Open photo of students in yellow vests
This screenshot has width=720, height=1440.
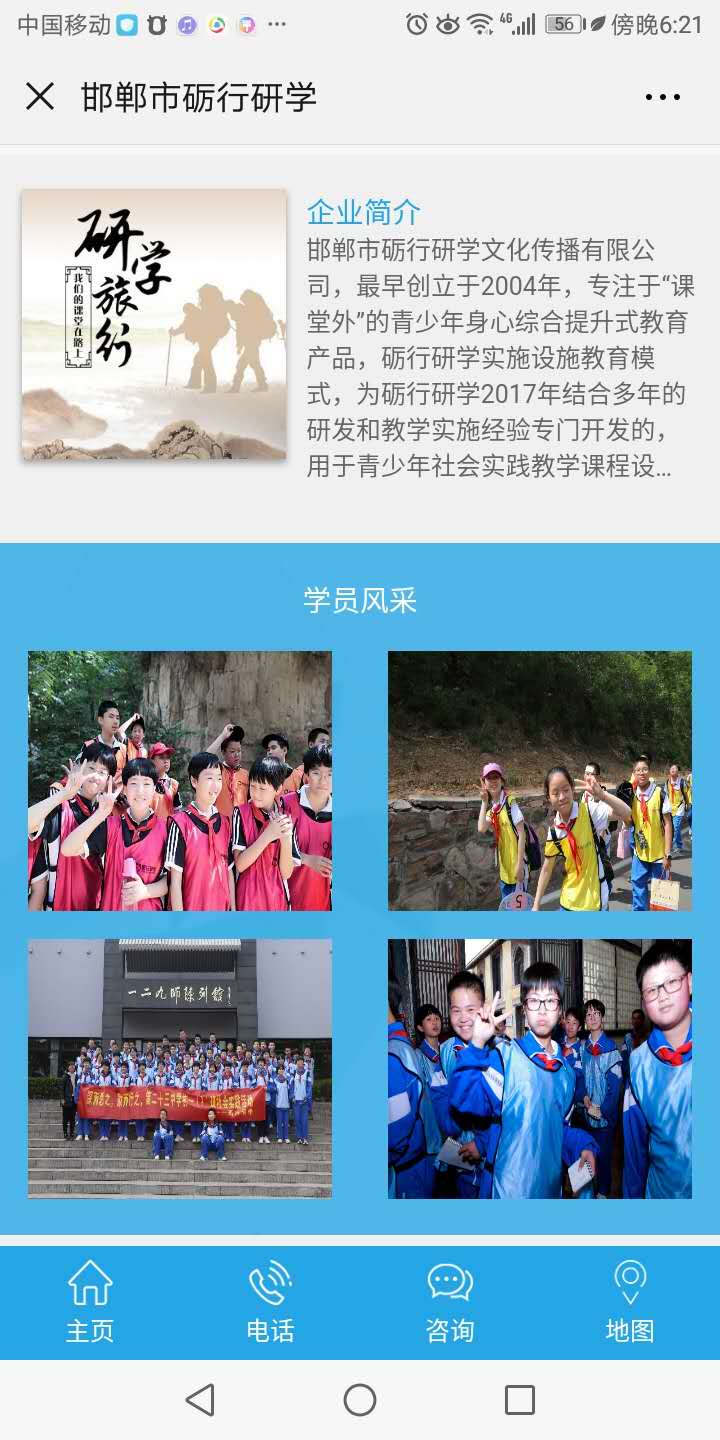pos(540,781)
